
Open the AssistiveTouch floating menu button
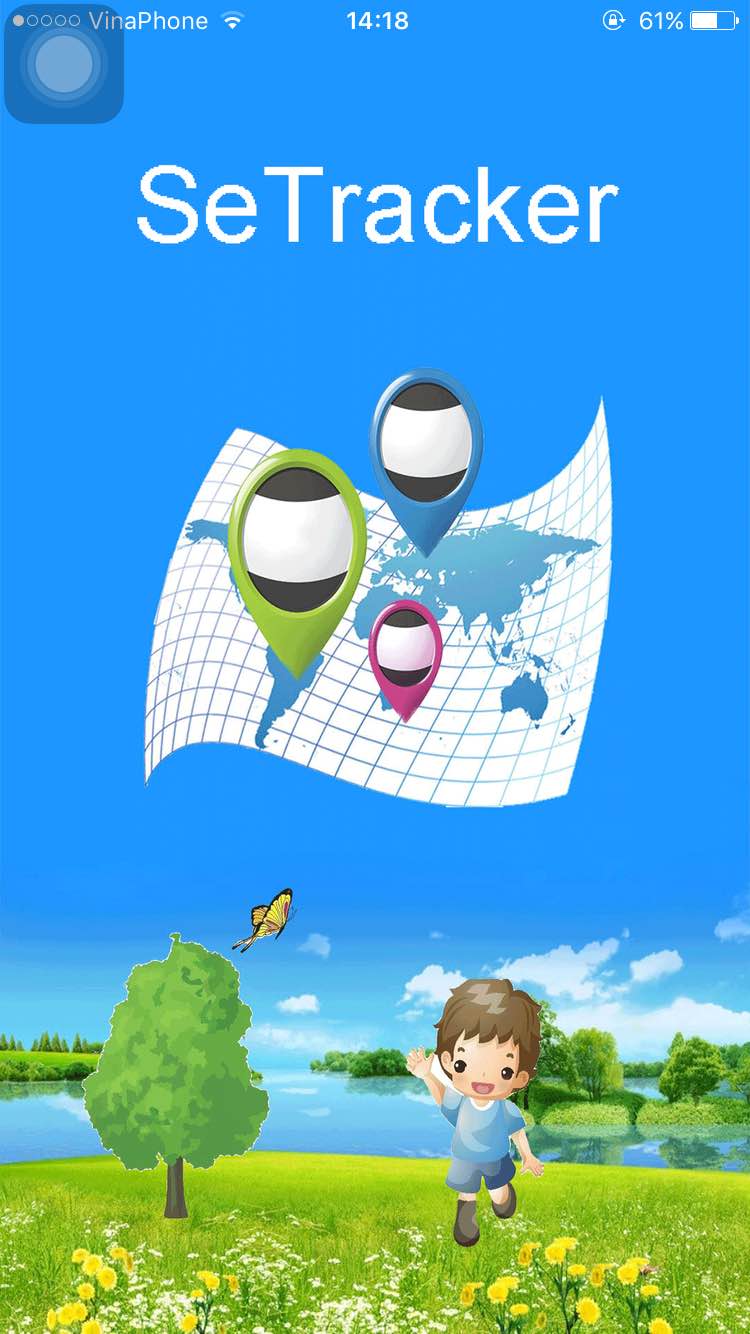click(x=64, y=64)
